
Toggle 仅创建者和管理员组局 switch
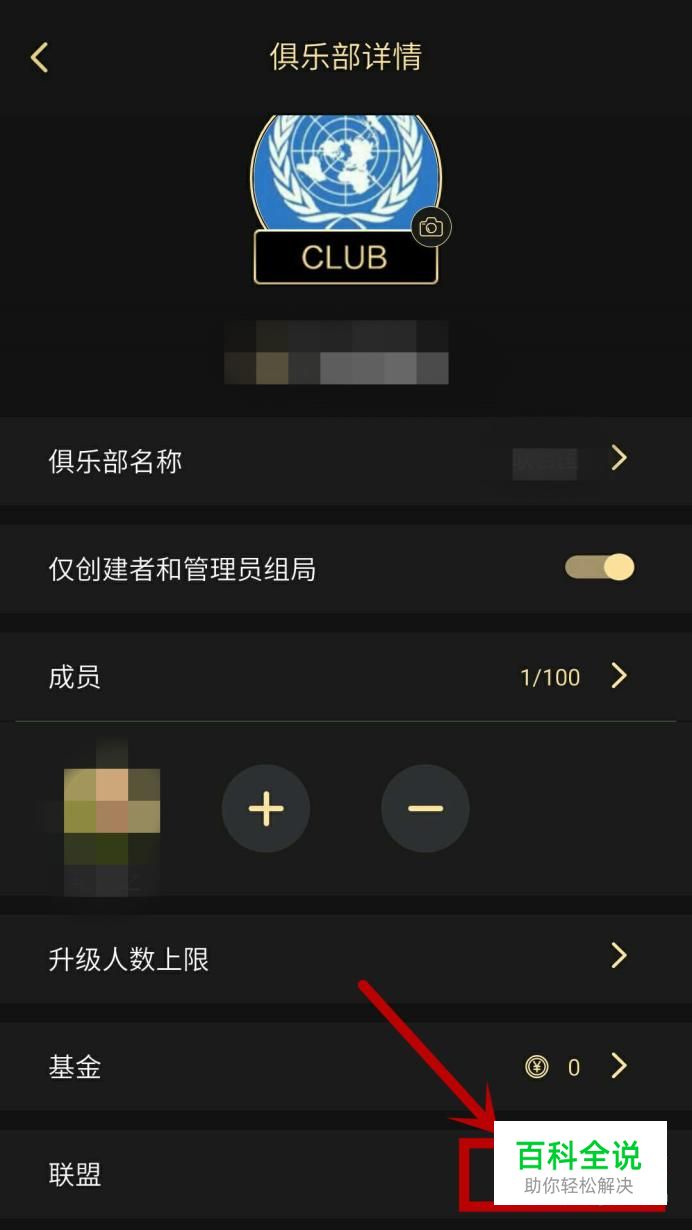click(x=599, y=568)
